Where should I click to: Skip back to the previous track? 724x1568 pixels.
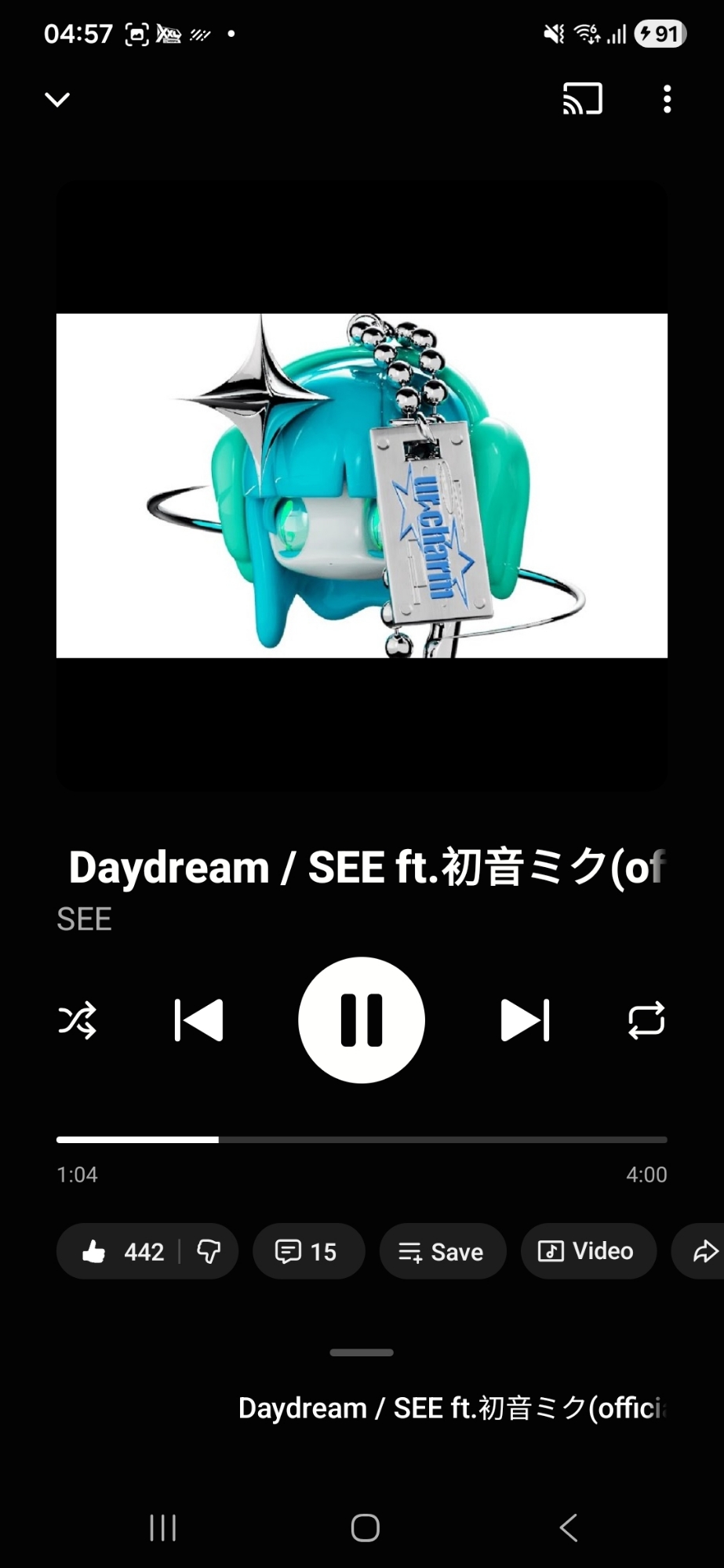click(198, 1020)
